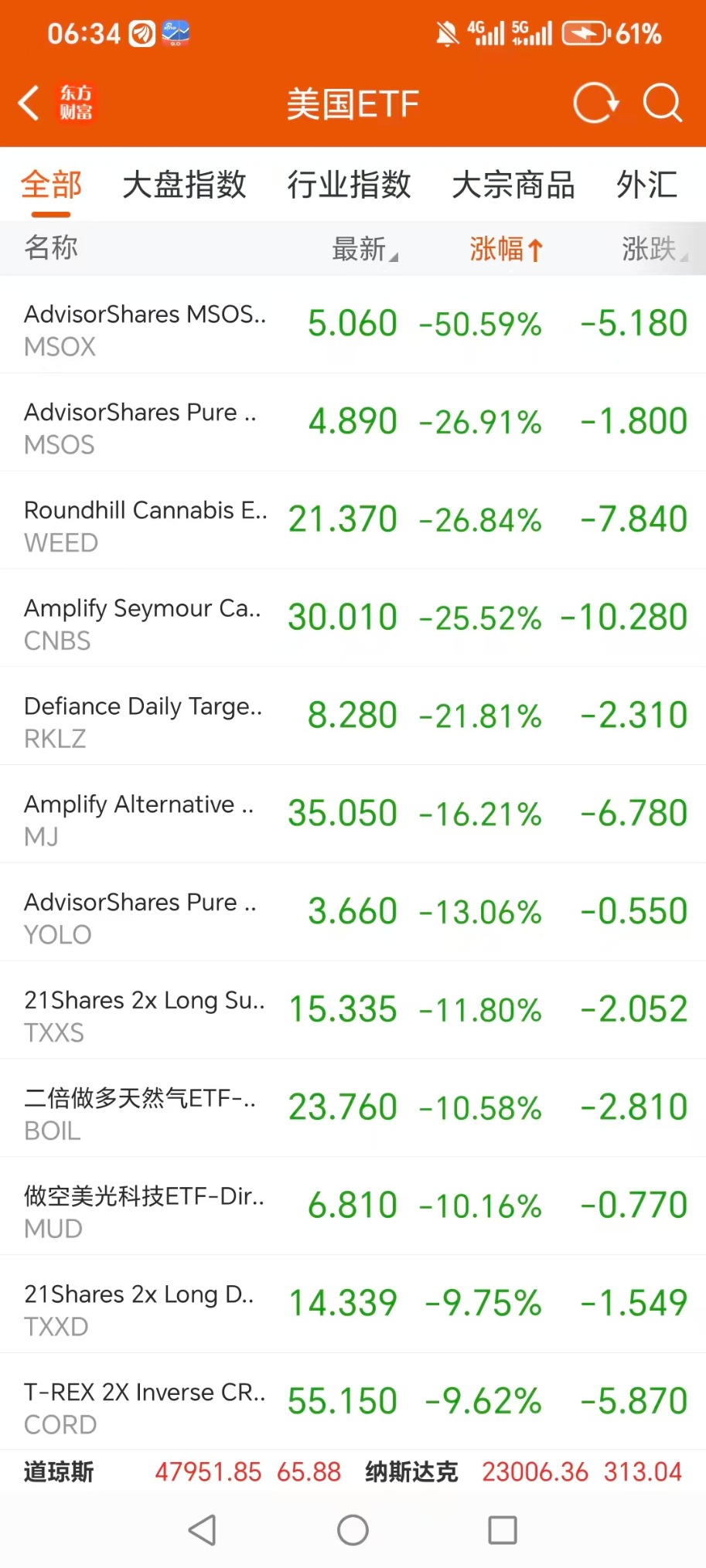Viewport: 706px width, 1568px height.
Task: View the RKLZ ETF details
Action: 353,716
